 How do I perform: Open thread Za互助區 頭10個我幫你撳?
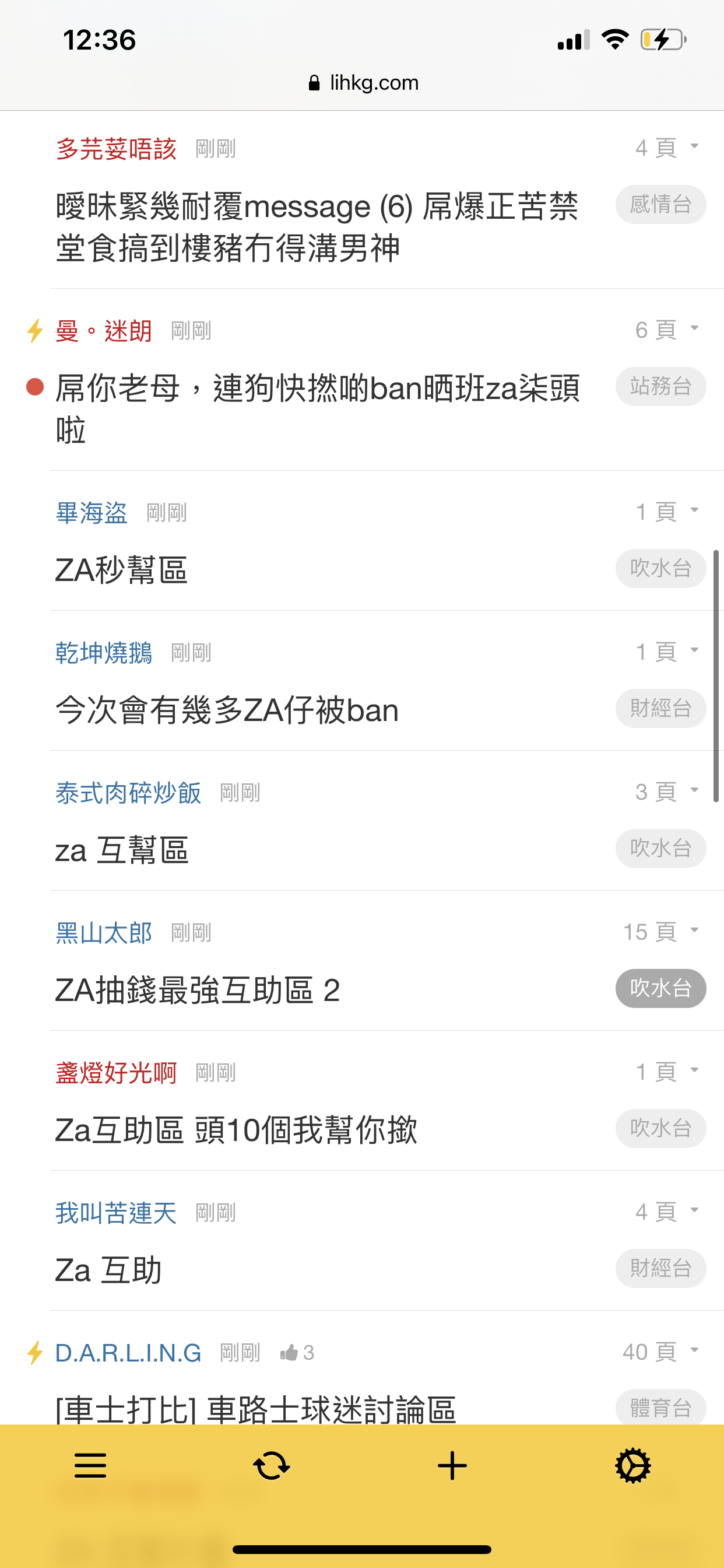click(x=236, y=1130)
